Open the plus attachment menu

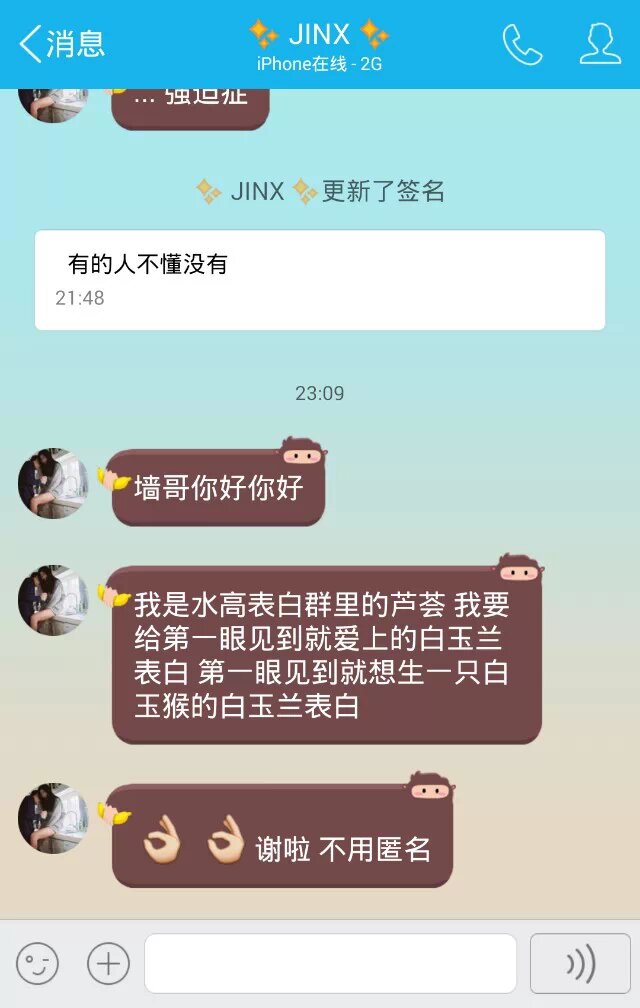(x=108, y=964)
